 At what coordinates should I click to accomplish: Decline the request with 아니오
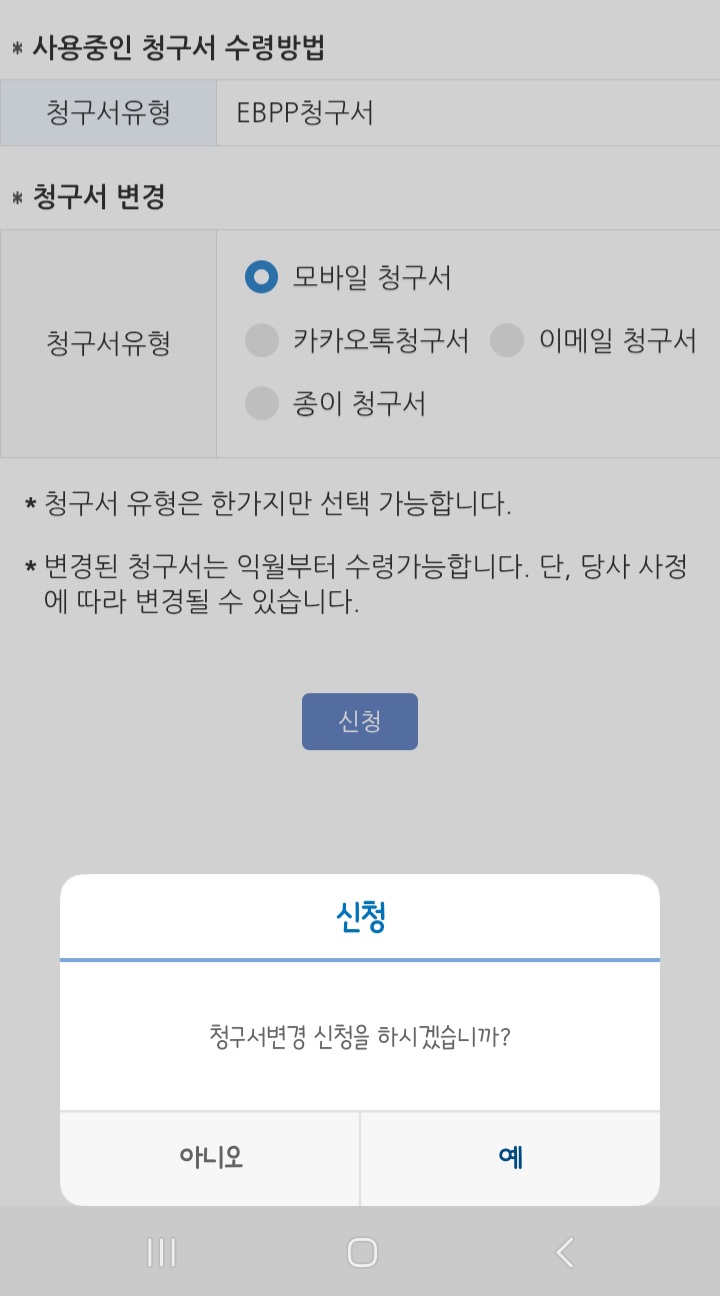210,1158
